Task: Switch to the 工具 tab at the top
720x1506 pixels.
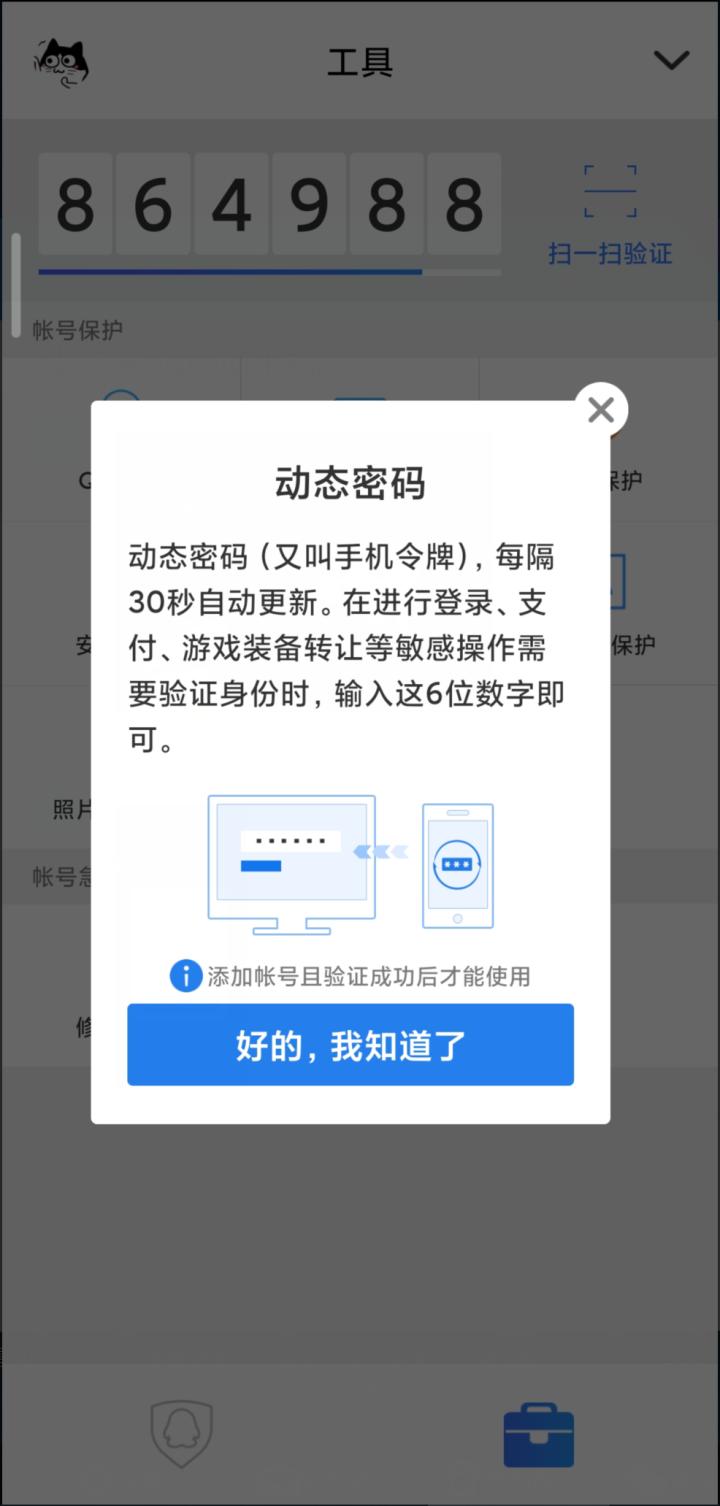Action: coord(360,61)
